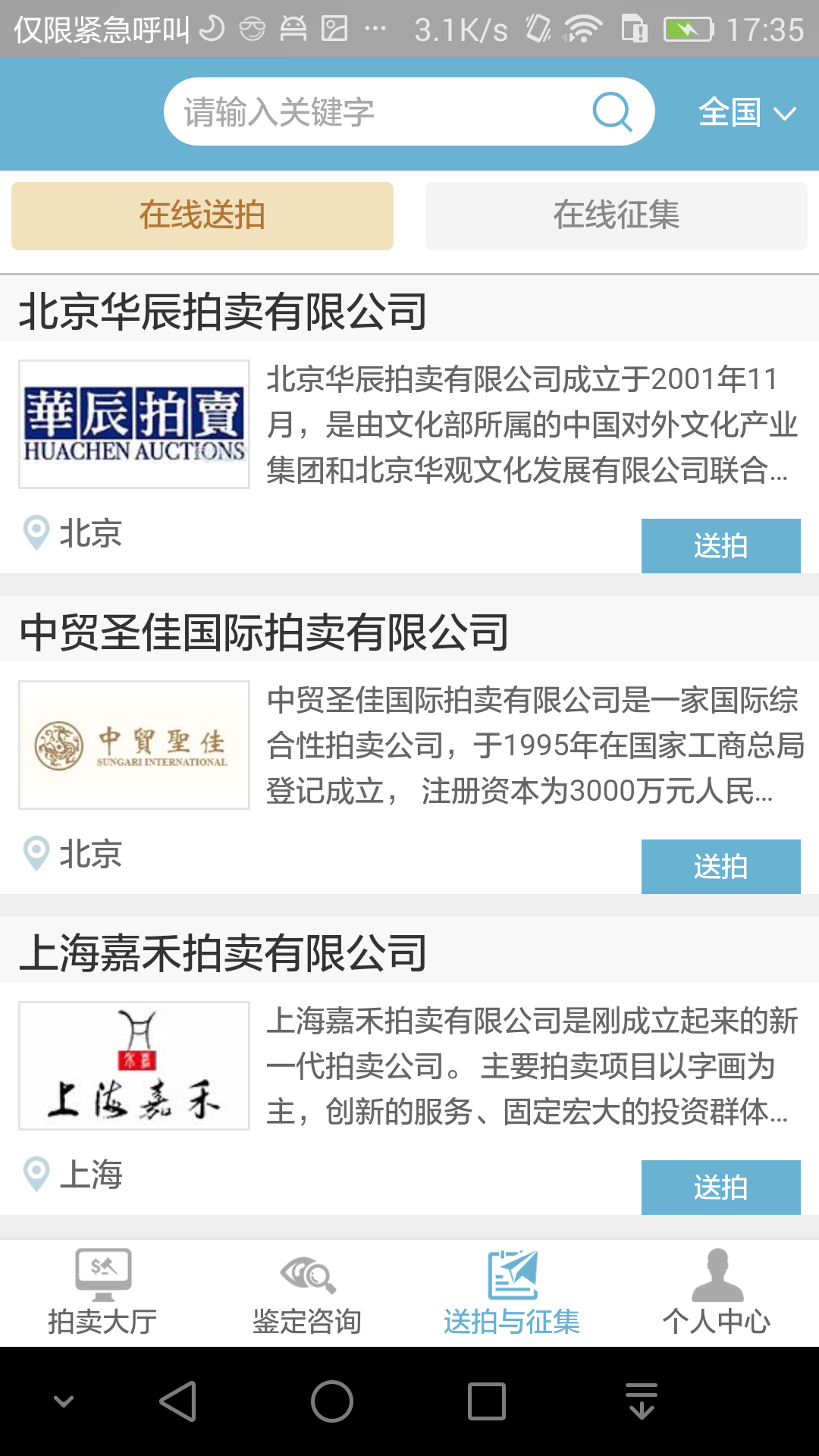819x1456 pixels.
Task: Tap the location pin next to 北京 for 华辰拍卖
Action: (x=34, y=535)
